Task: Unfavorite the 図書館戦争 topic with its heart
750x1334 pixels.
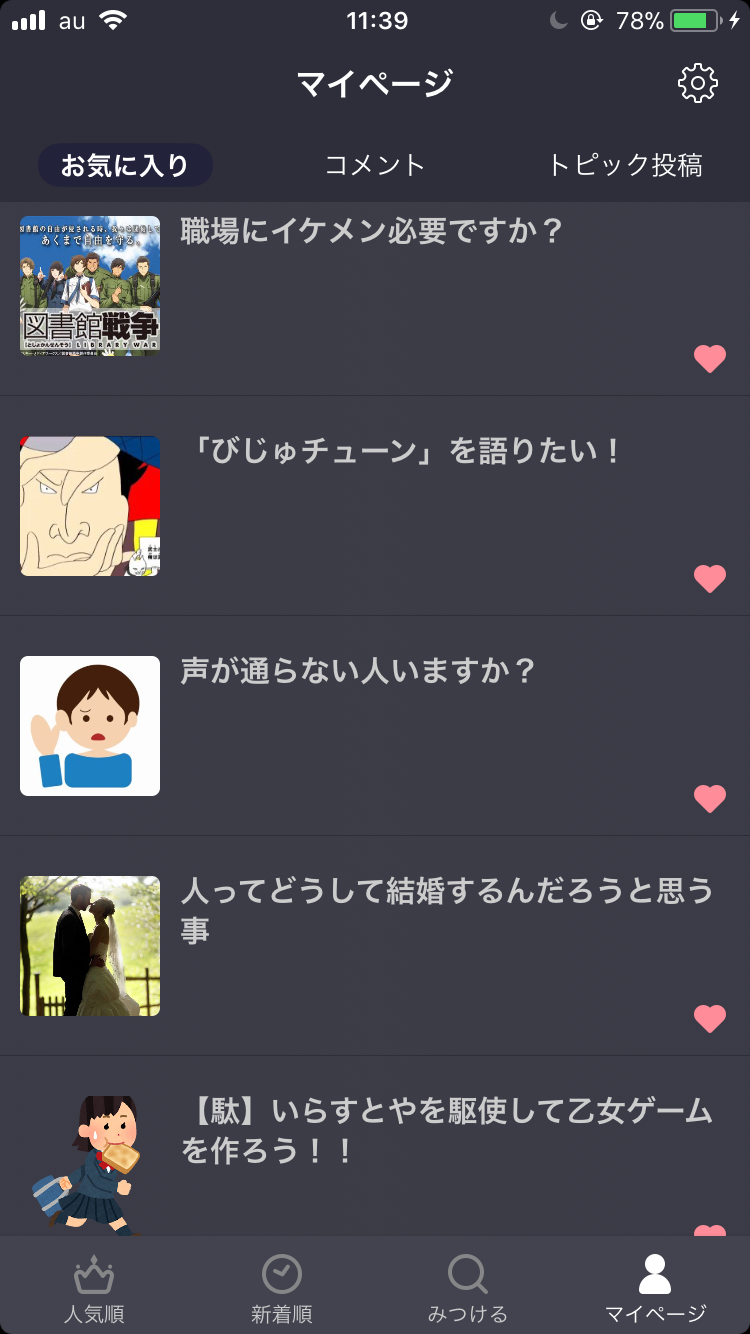Action: point(710,358)
